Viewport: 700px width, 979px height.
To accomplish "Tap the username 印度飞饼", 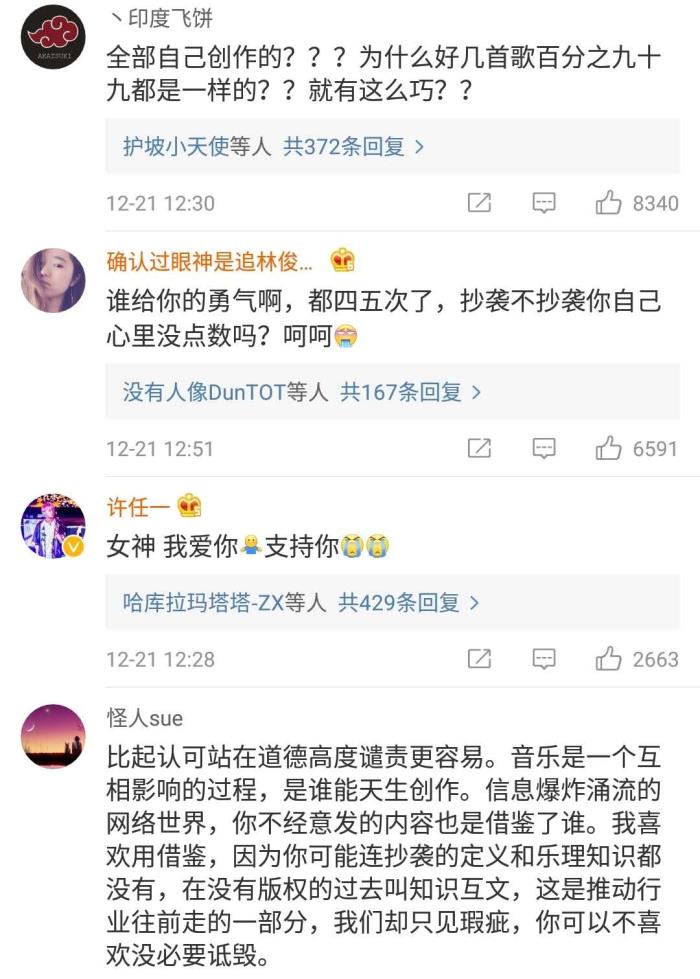I will click(170, 18).
